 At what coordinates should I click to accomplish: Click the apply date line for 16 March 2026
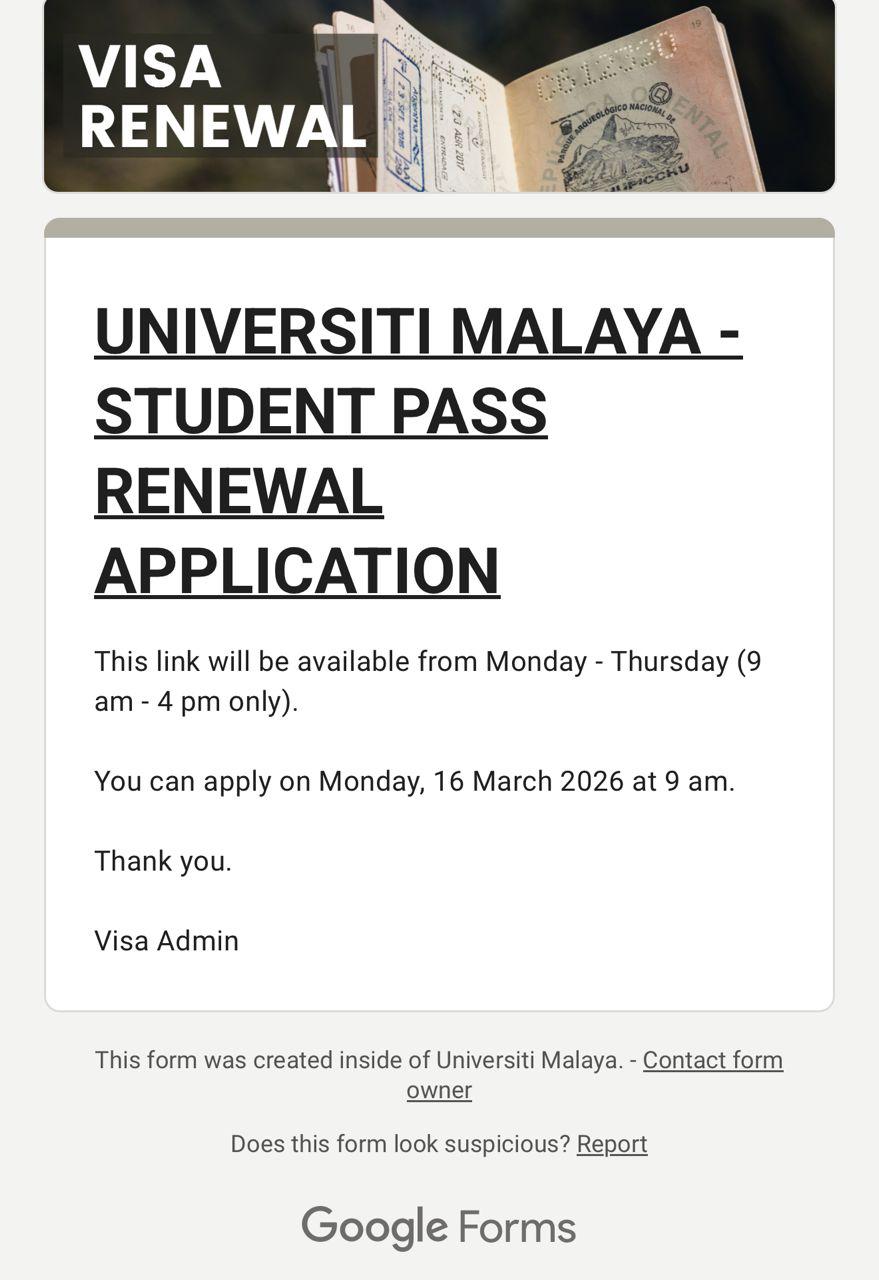click(x=414, y=781)
